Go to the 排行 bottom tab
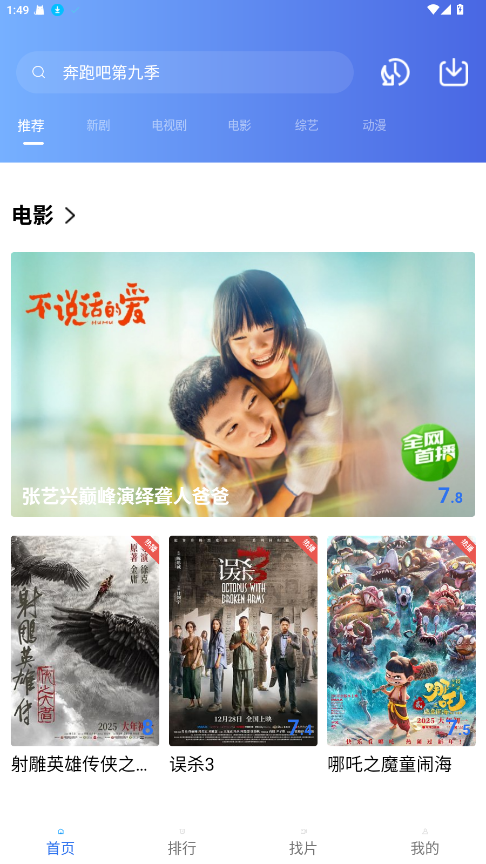Screen dimensions: 486x864 182,843
